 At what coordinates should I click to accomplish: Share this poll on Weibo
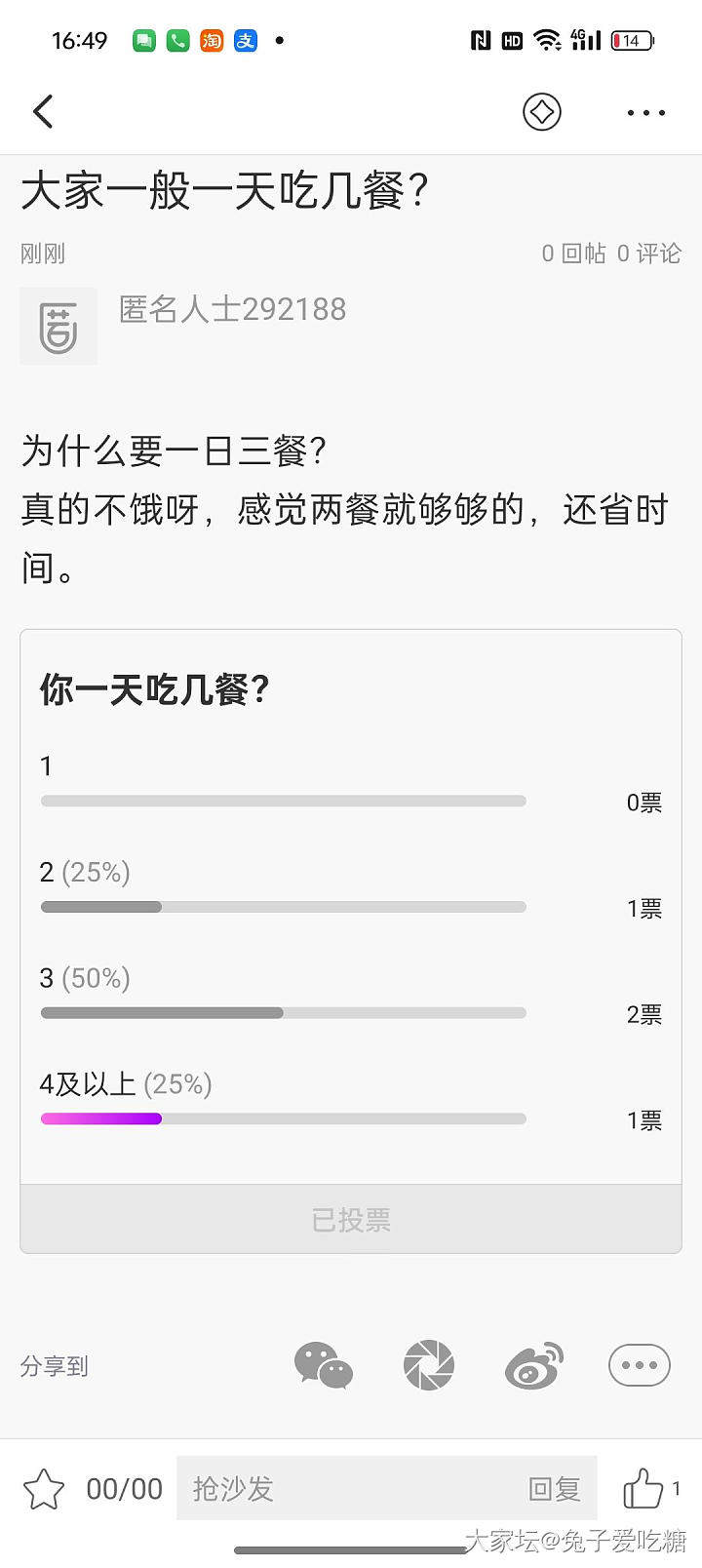tap(534, 1365)
